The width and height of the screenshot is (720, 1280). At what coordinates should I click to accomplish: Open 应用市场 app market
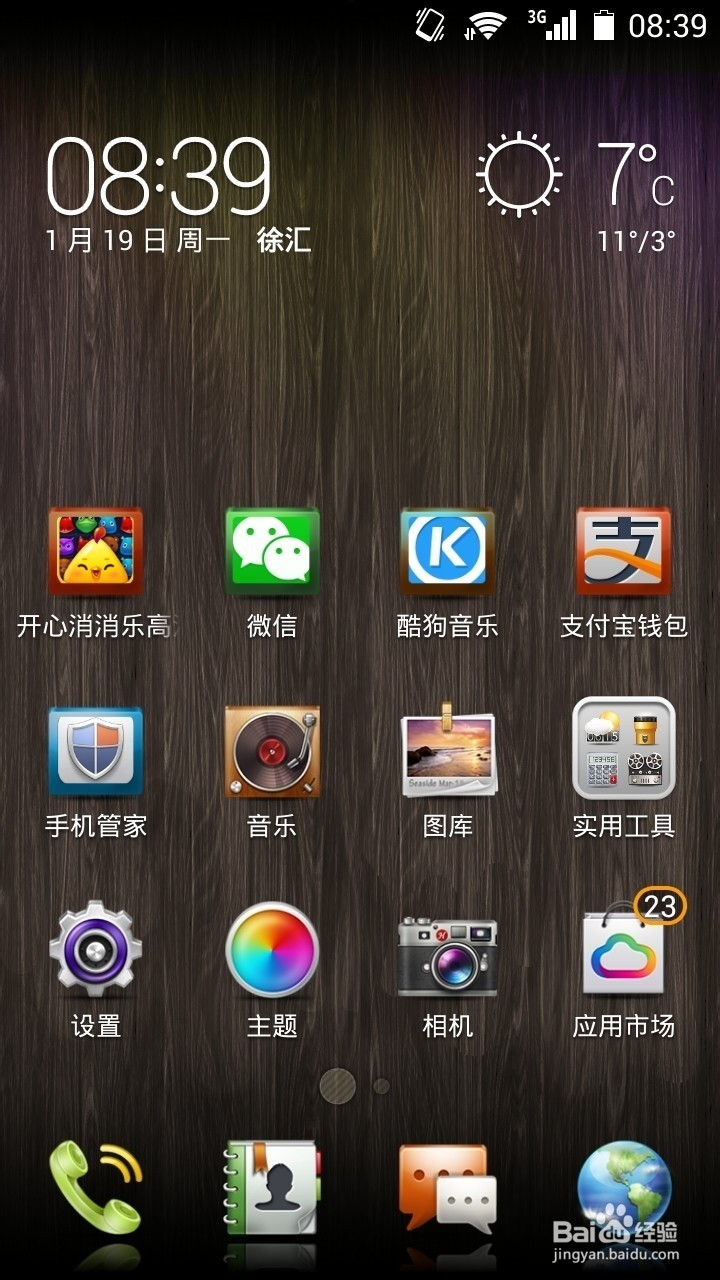point(623,951)
